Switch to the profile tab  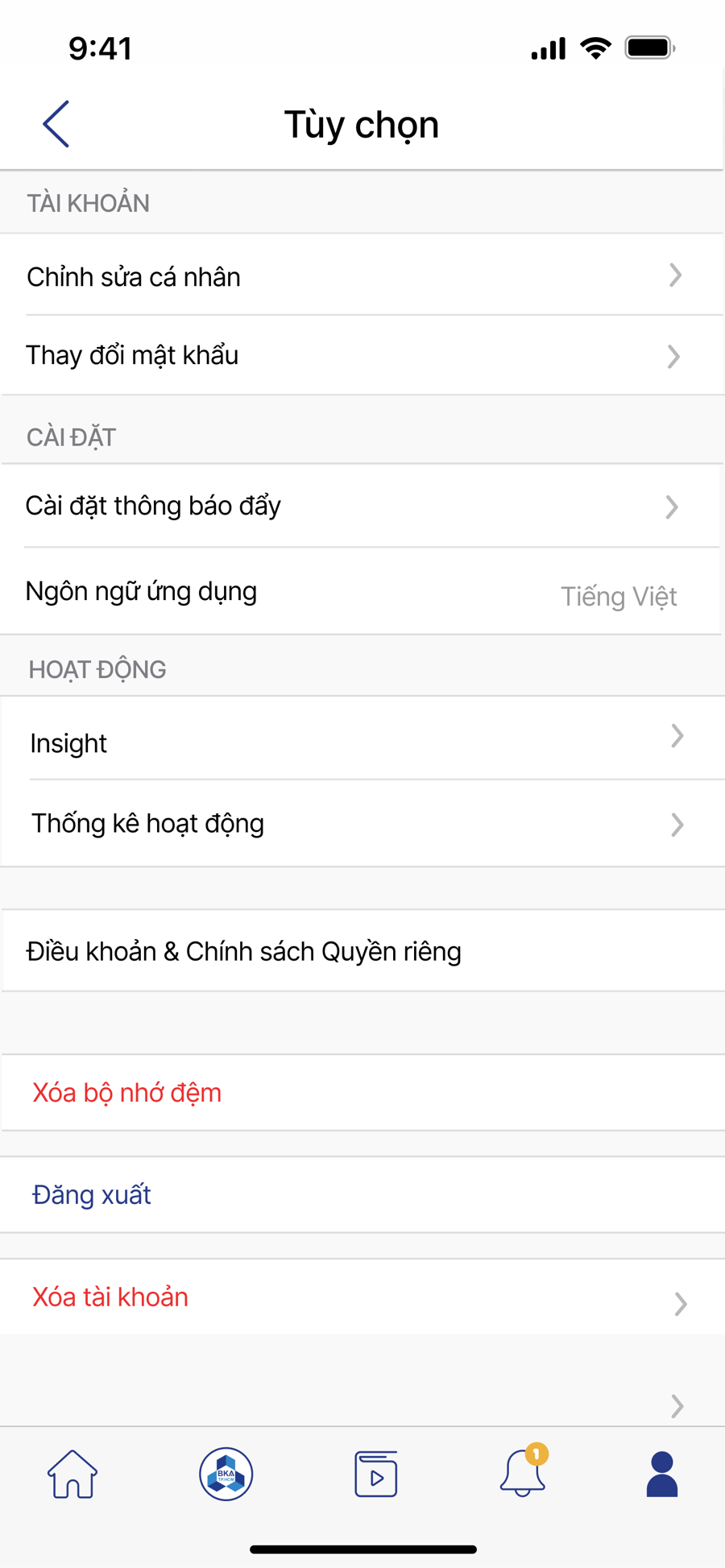661,1474
